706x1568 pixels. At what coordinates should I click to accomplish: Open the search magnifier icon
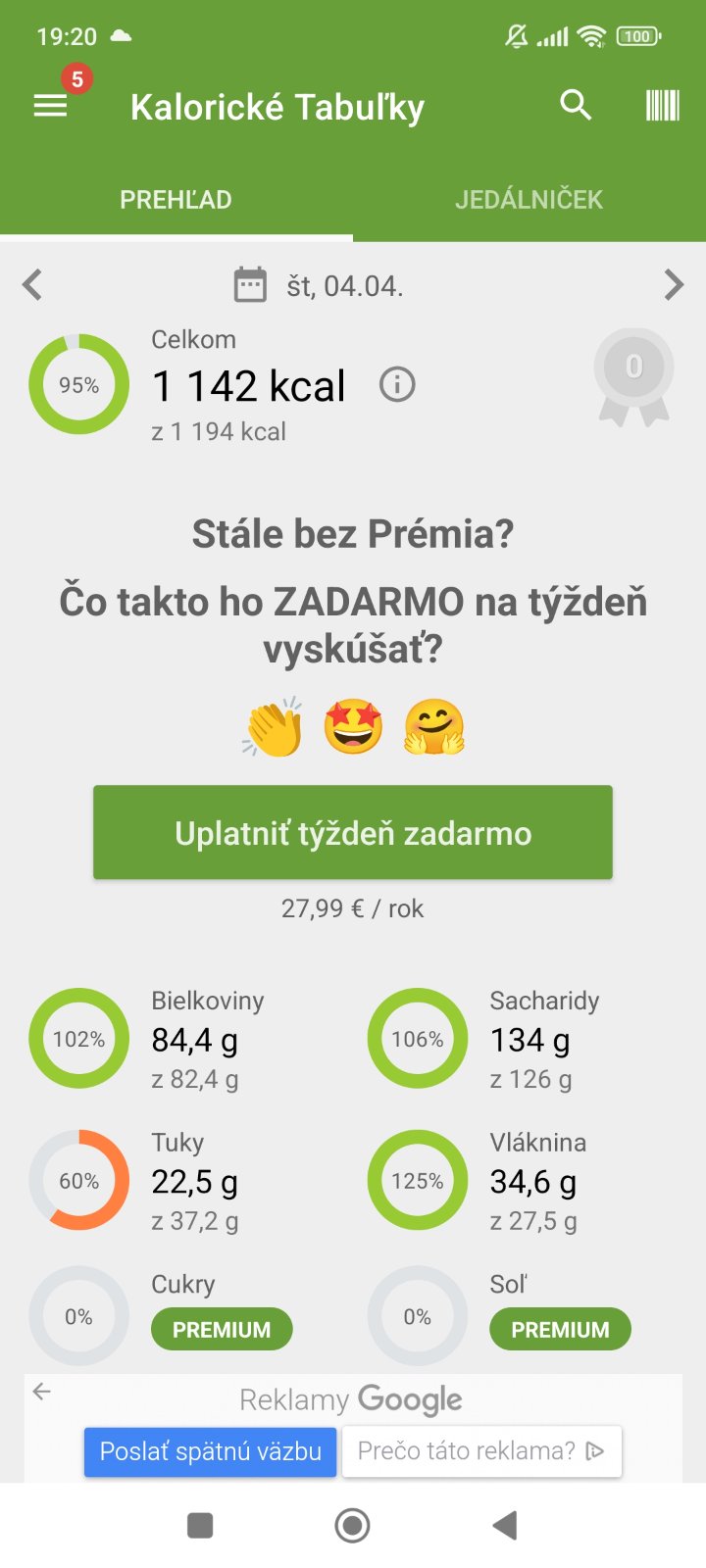576,105
